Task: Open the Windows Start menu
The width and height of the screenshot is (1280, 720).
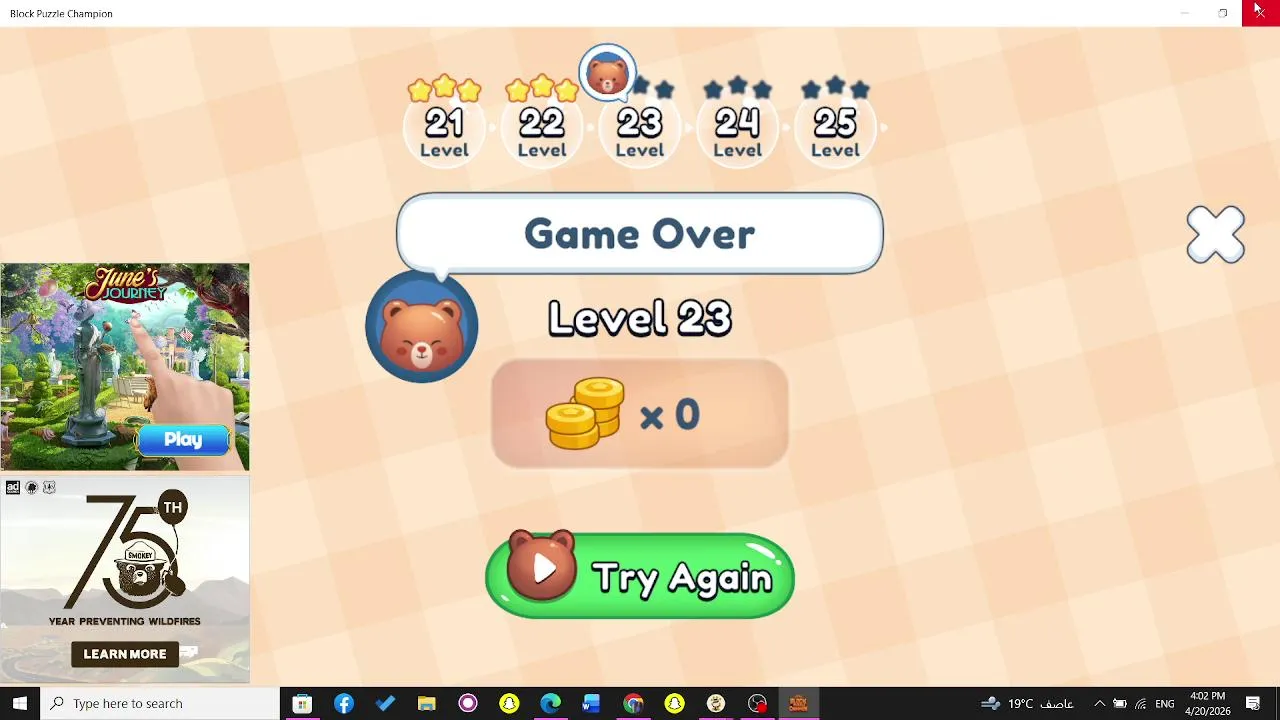Action: (x=19, y=703)
